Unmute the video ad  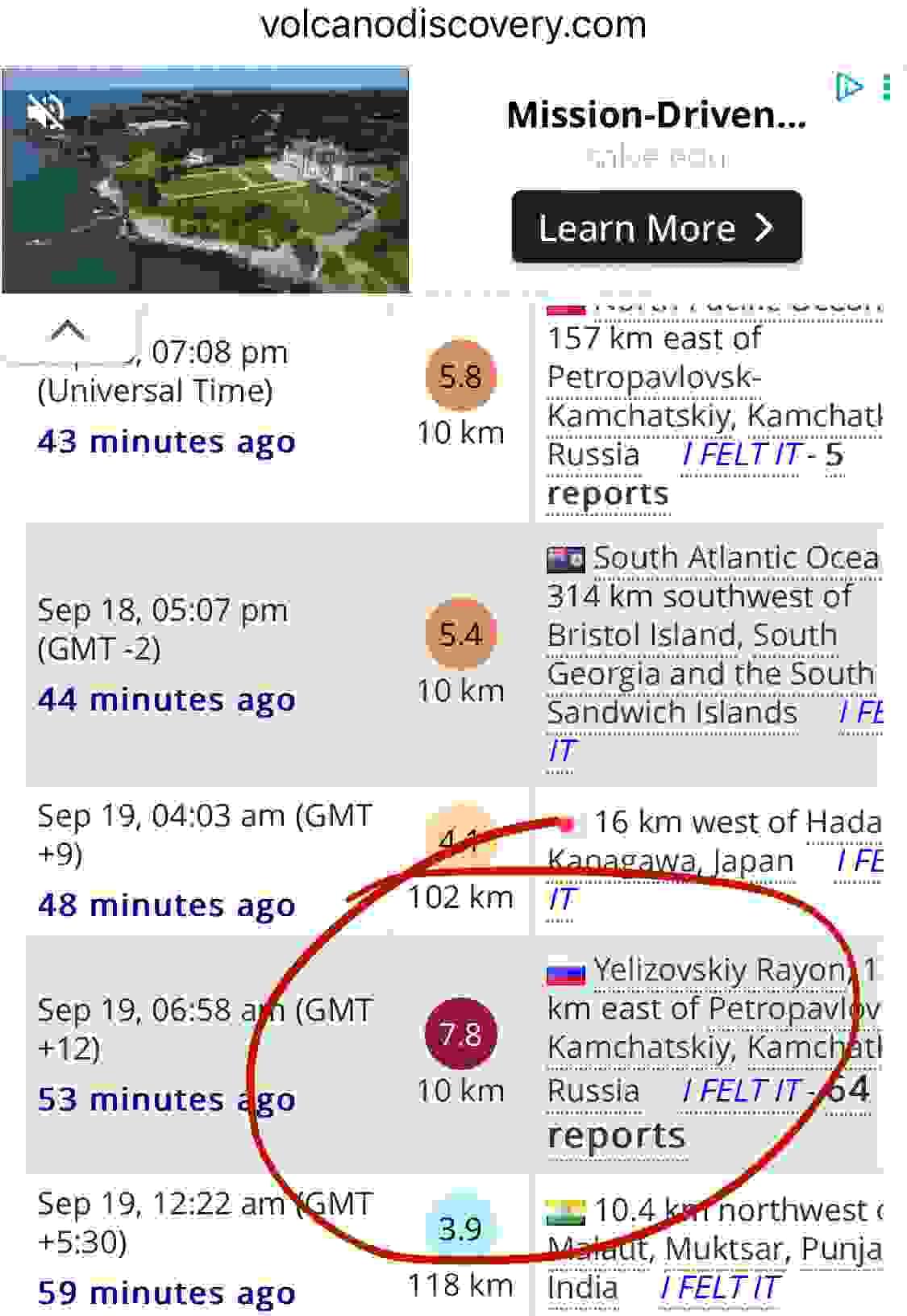pos(46,112)
